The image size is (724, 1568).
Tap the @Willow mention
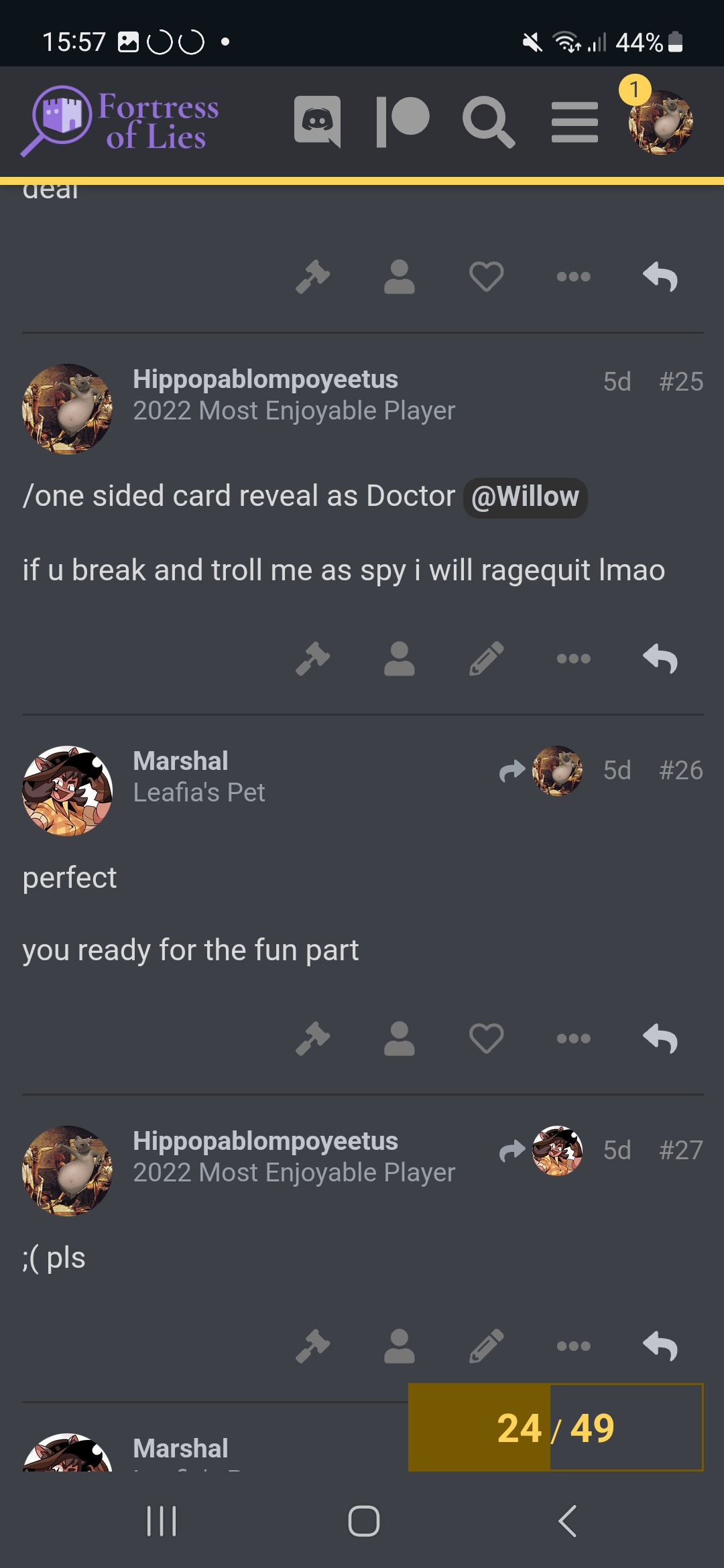click(x=525, y=497)
